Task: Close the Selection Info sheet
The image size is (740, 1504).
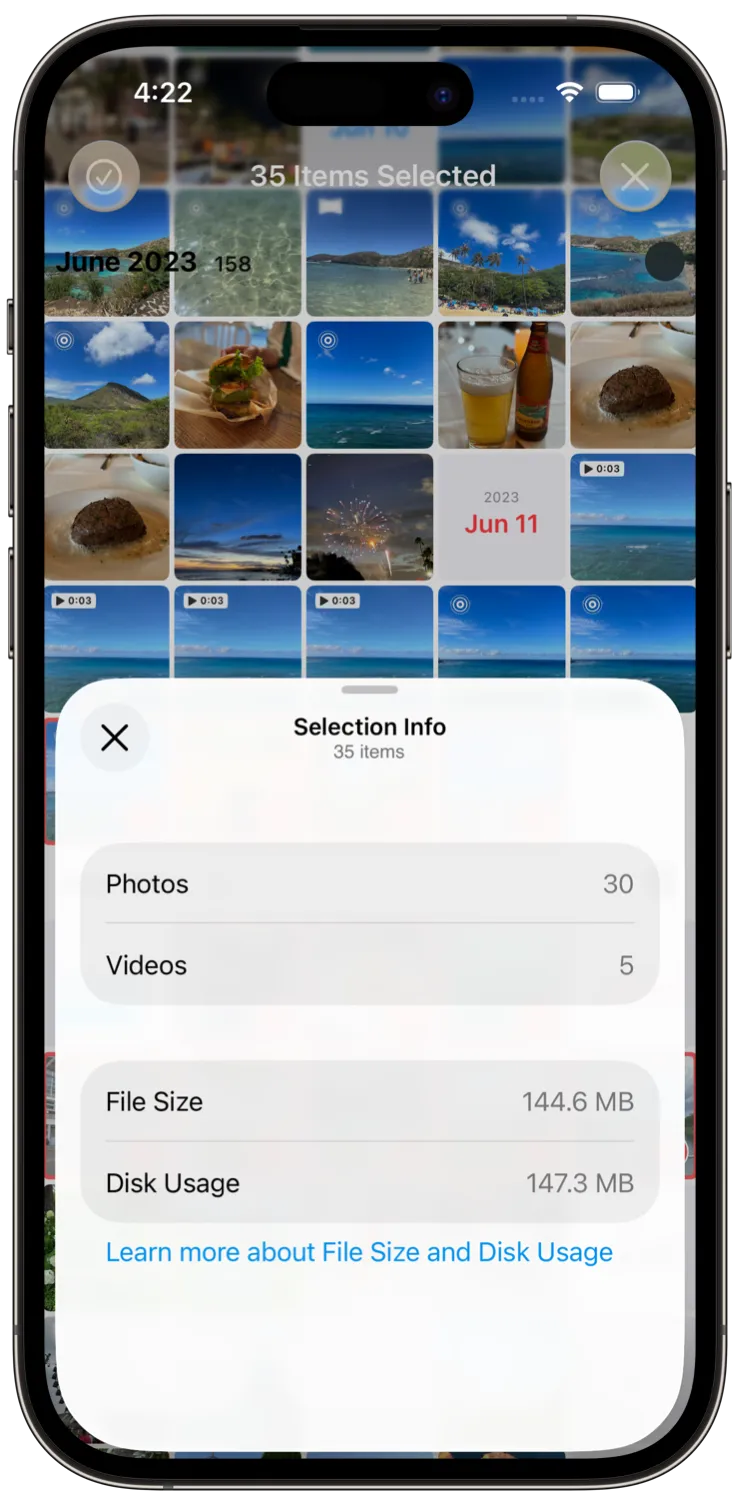Action: click(115, 738)
